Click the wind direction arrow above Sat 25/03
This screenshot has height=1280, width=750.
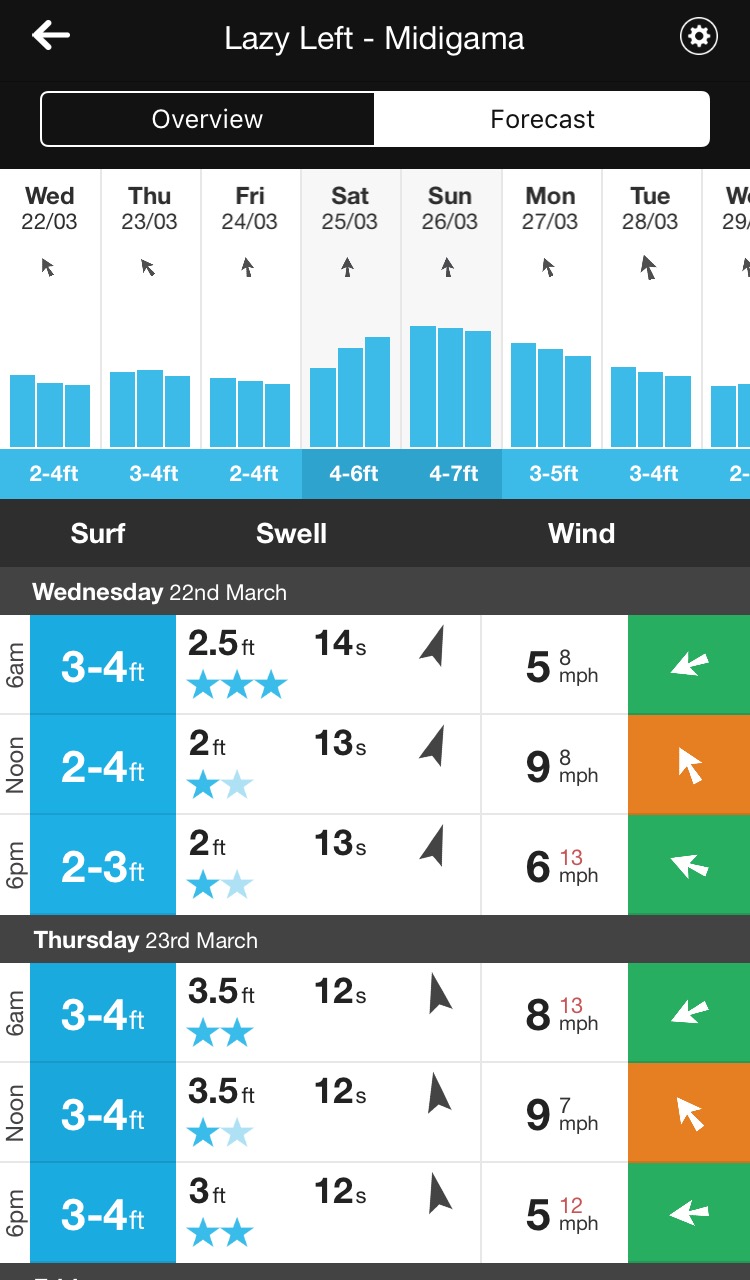(x=349, y=267)
